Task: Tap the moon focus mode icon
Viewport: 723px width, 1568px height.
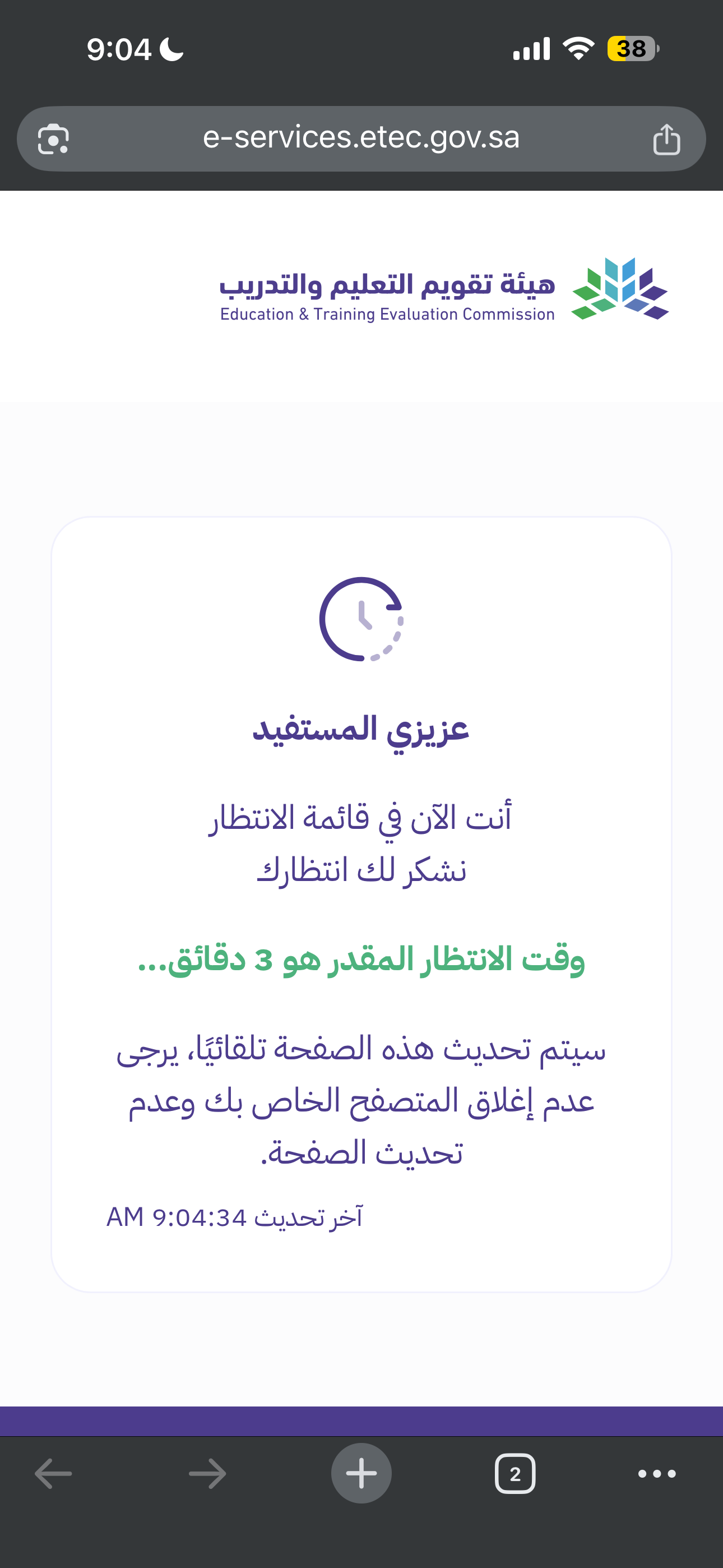Action: click(x=169, y=49)
